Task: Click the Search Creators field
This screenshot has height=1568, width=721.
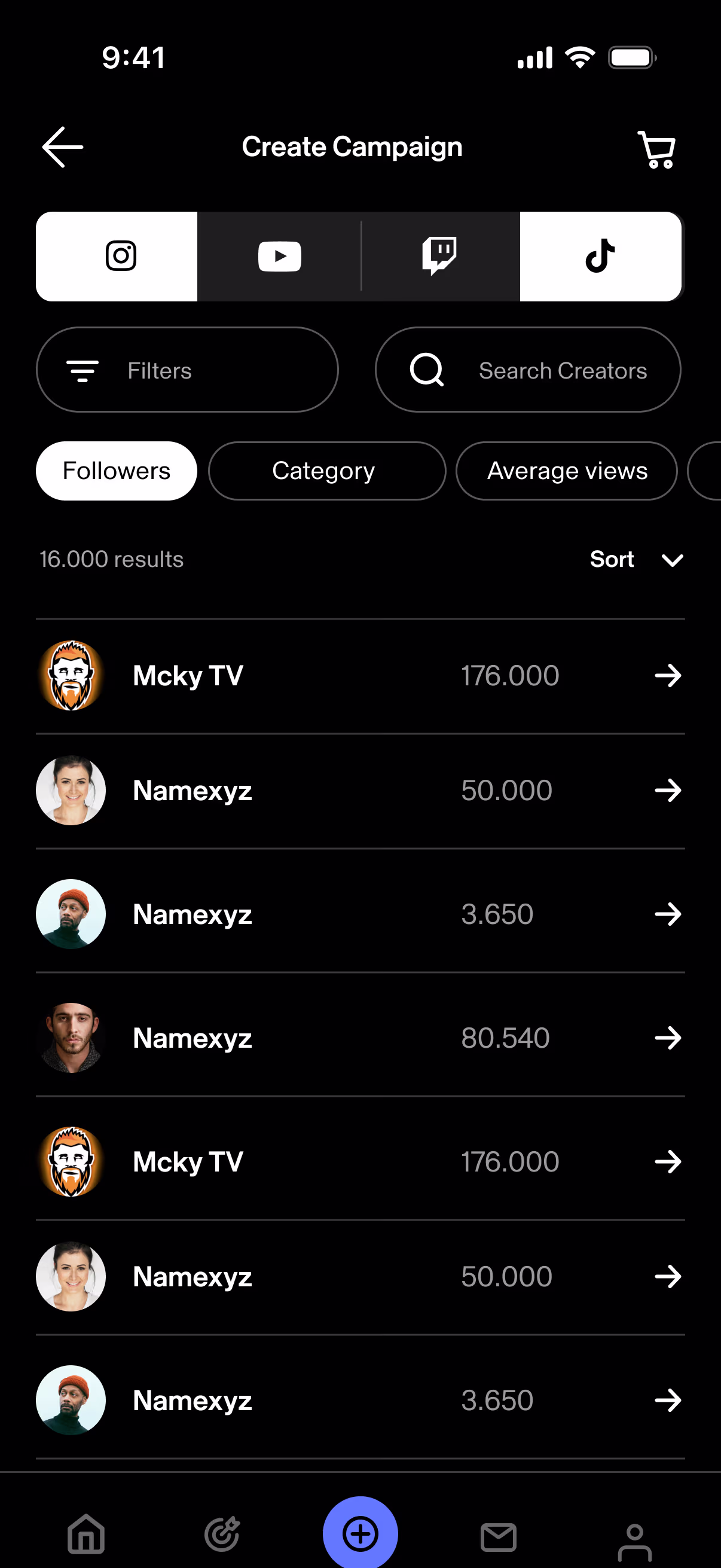Action: point(526,370)
